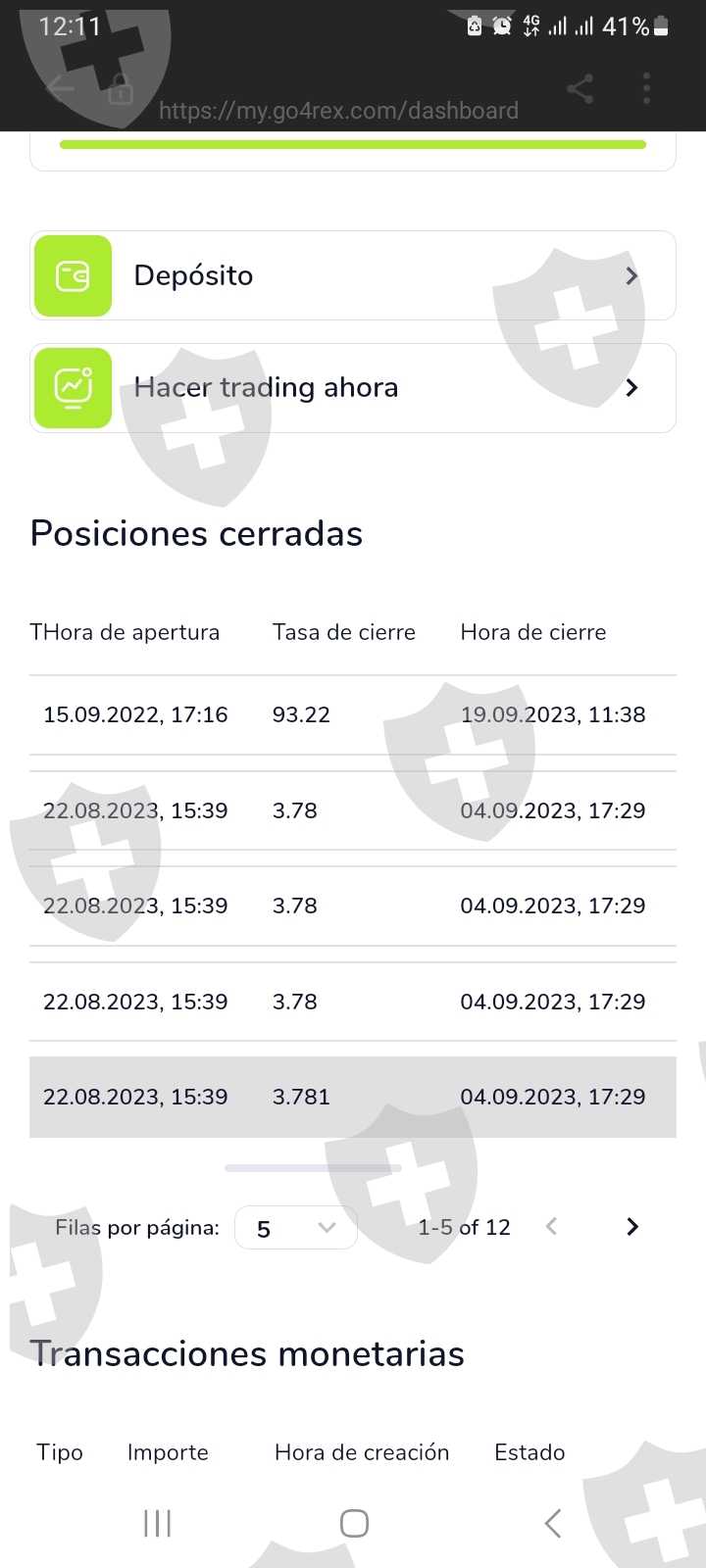Tap the browser back arrow
The width and height of the screenshot is (706, 1568).
coord(60,89)
